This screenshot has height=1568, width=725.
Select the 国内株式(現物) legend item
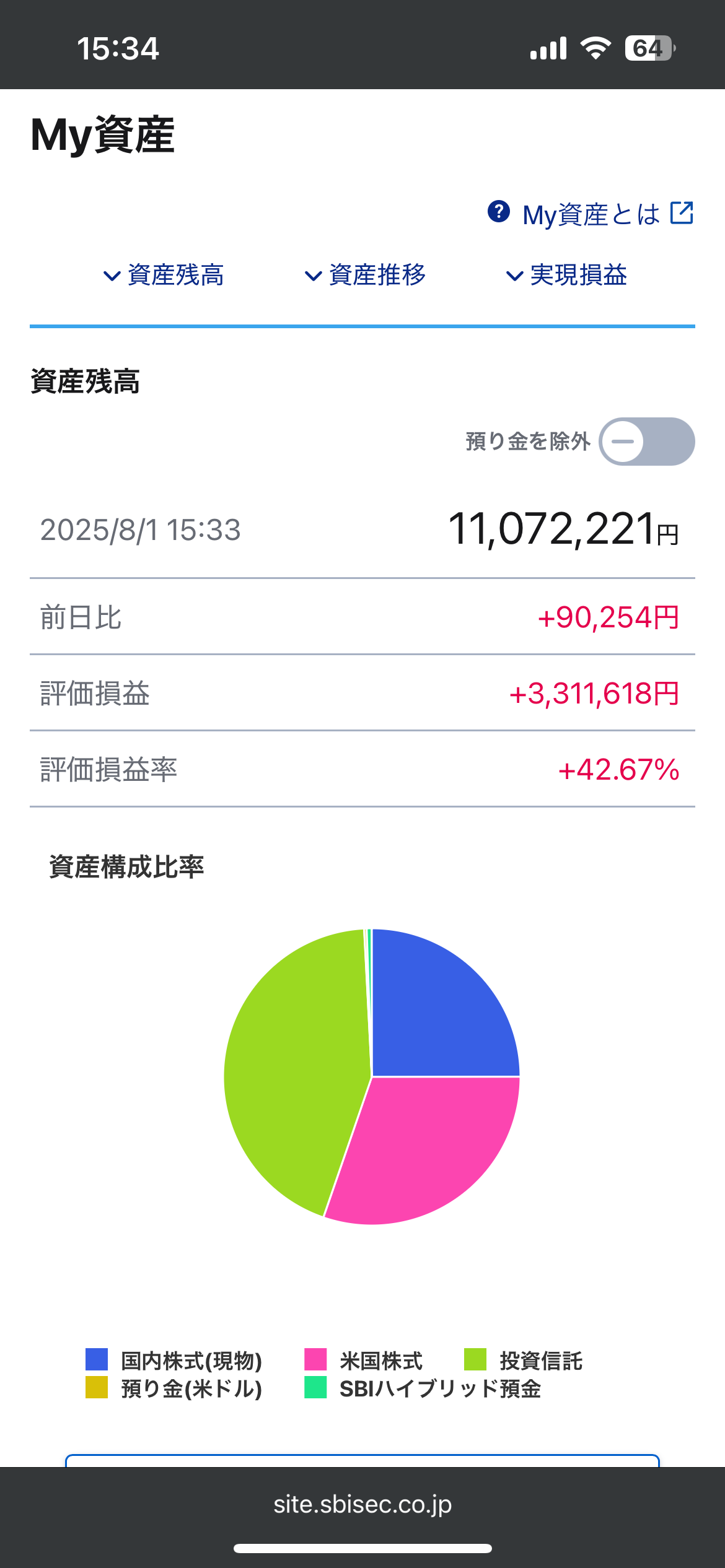point(174,1361)
